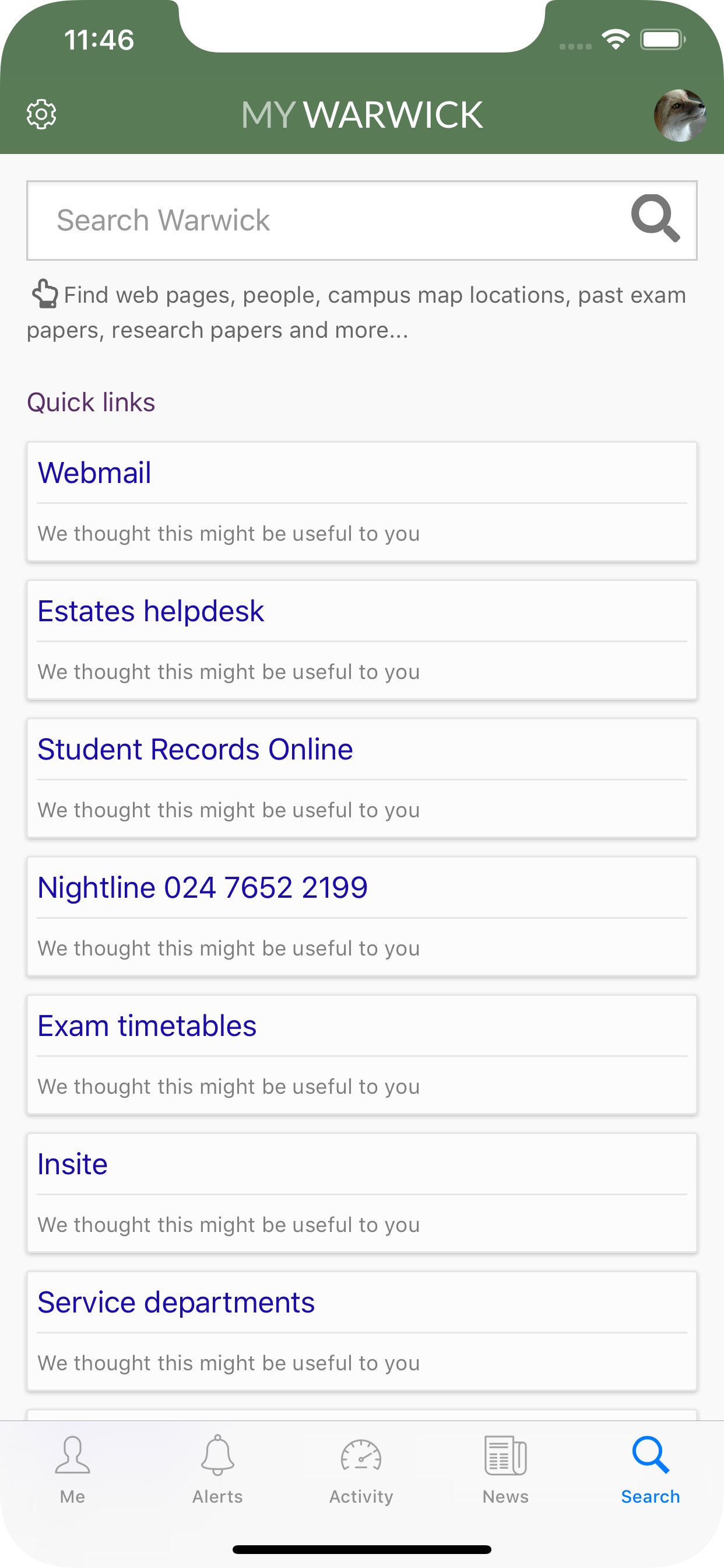Screen dimensions: 724x1568
Task: Open the Insite quick link
Action: pyautogui.click(x=73, y=1164)
